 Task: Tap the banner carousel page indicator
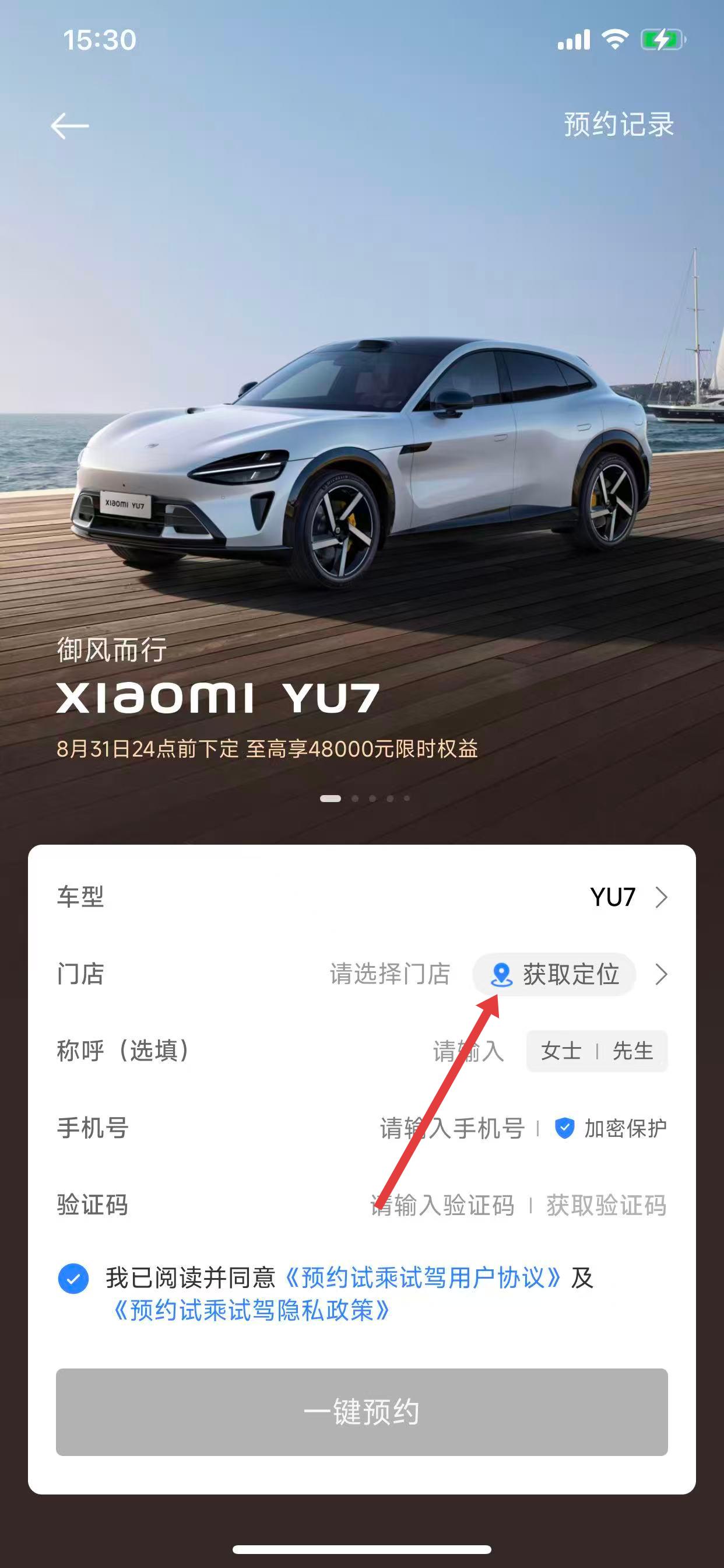pos(364,798)
